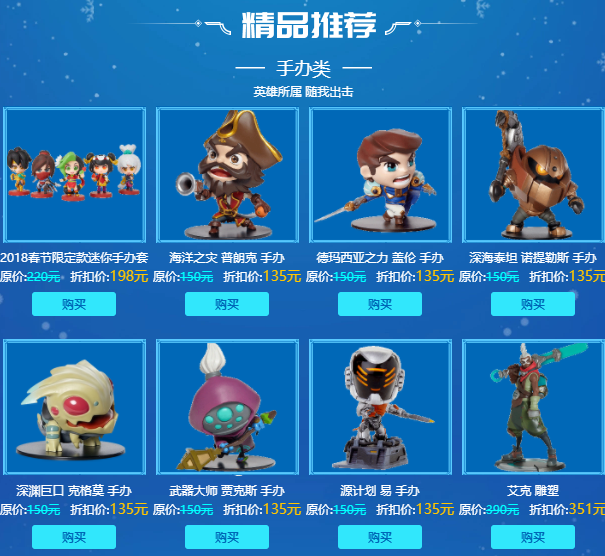Image resolution: width=605 pixels, height=556 pixels.
Task: Tap 购买 under 武器大师 贾克斯 手办
Action: (x=227, y=537)
